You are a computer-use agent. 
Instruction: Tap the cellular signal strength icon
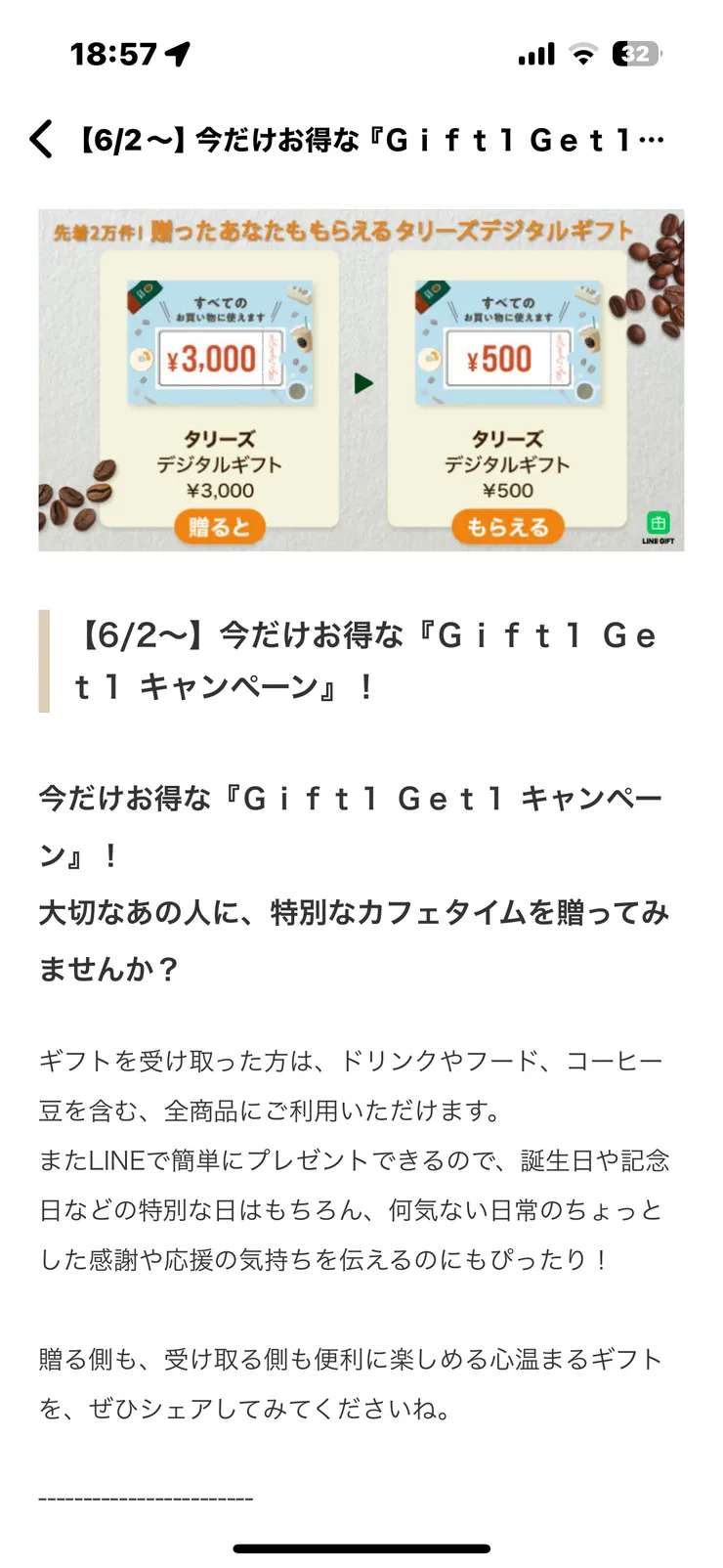pyautogui.click(x=536, y=51)
